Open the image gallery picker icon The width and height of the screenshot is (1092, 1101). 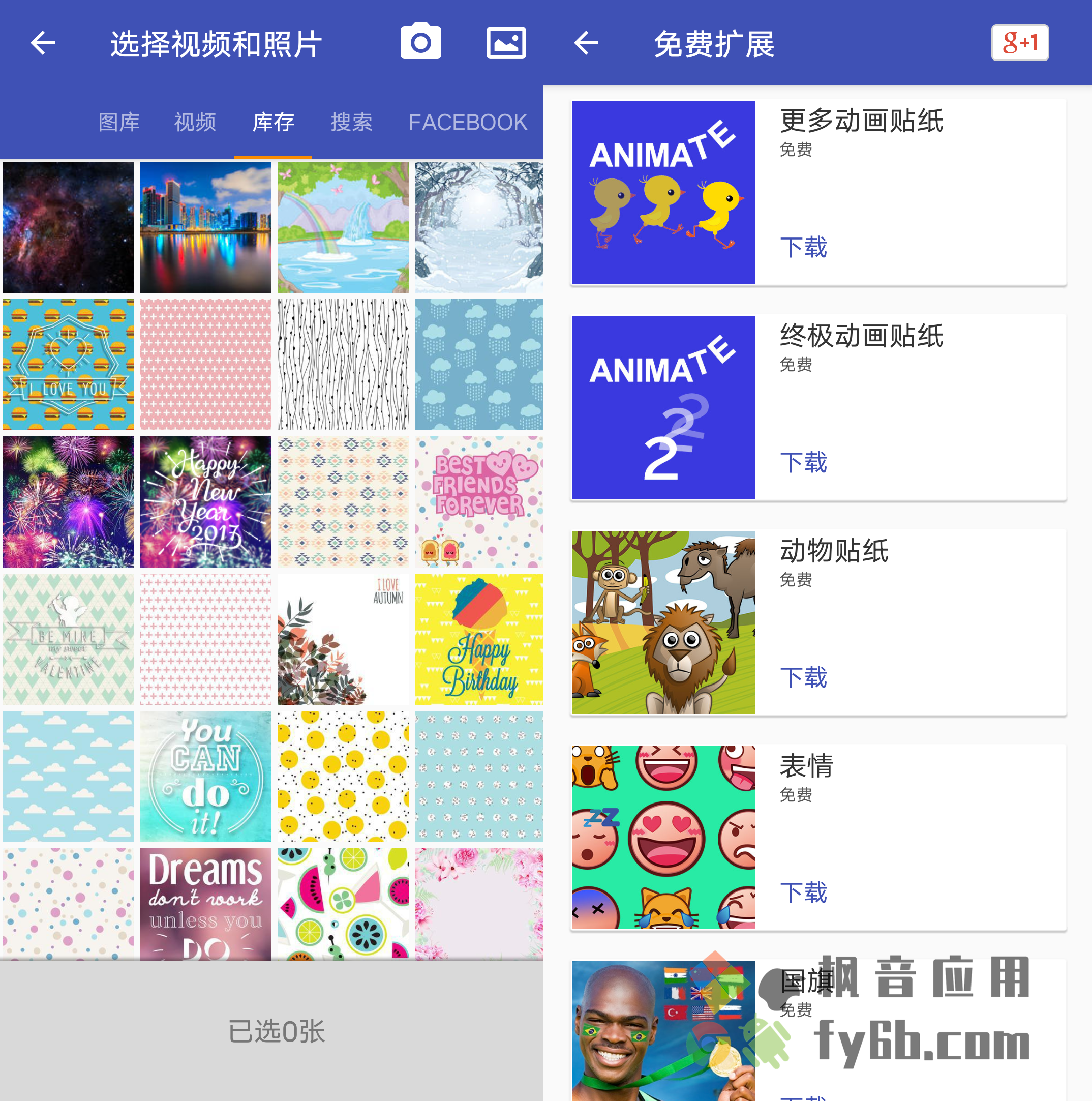coord(506,43)
